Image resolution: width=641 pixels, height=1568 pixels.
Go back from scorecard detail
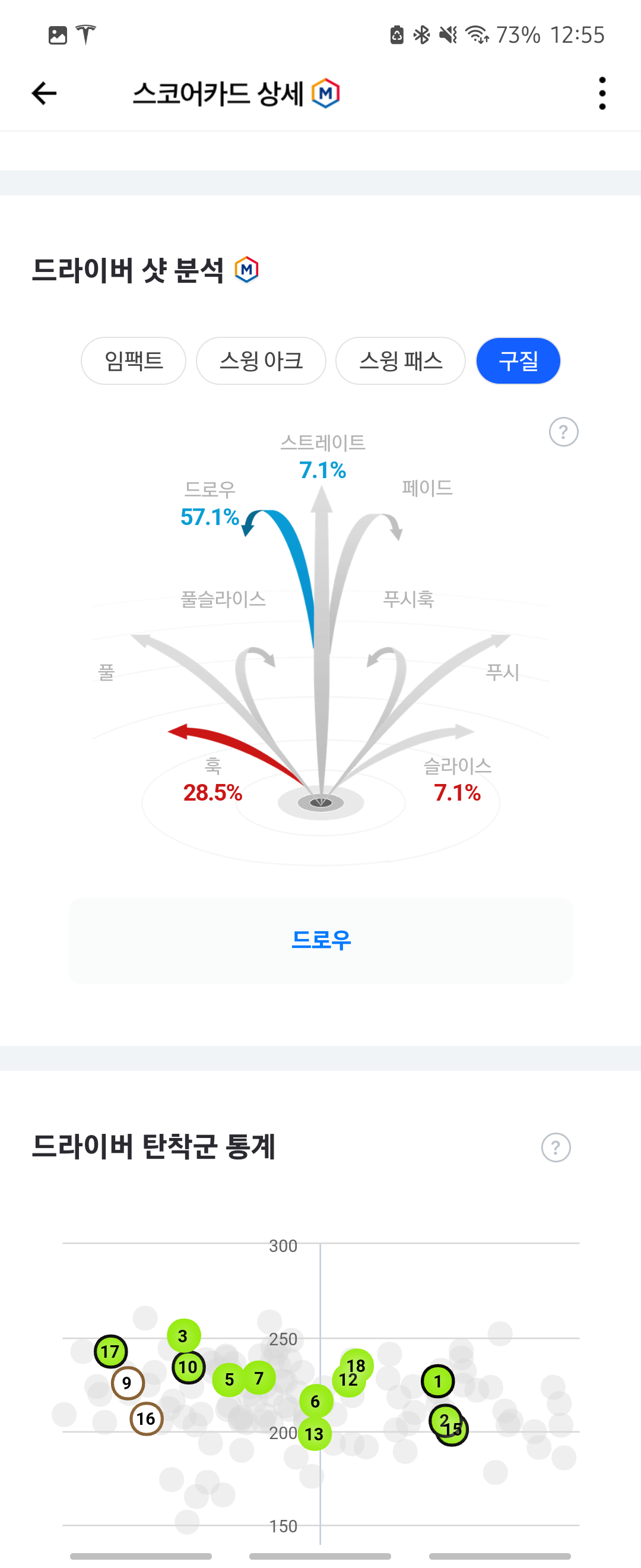[44, 93]
